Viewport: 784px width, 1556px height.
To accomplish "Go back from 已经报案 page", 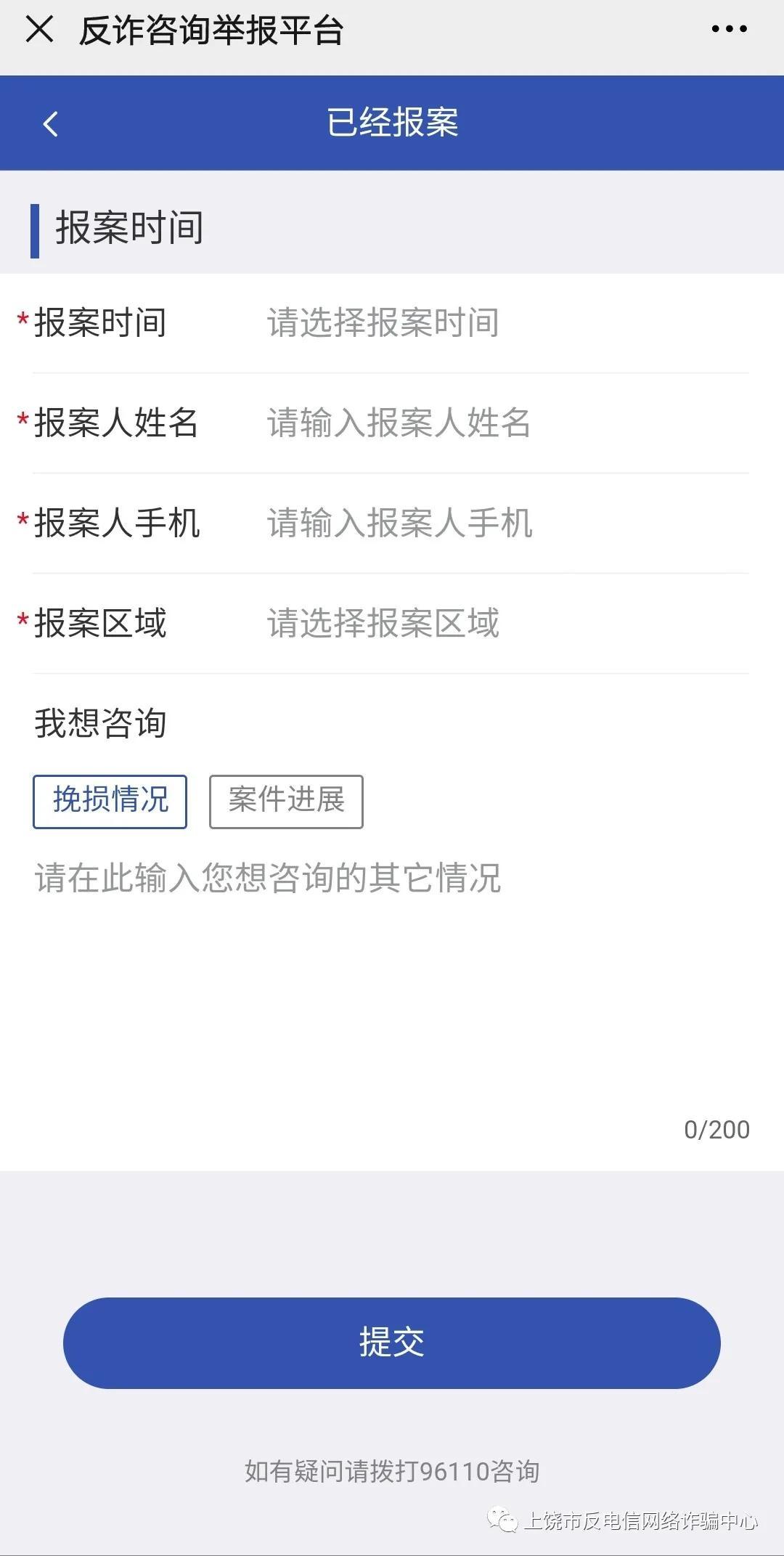I will point(50,123).
